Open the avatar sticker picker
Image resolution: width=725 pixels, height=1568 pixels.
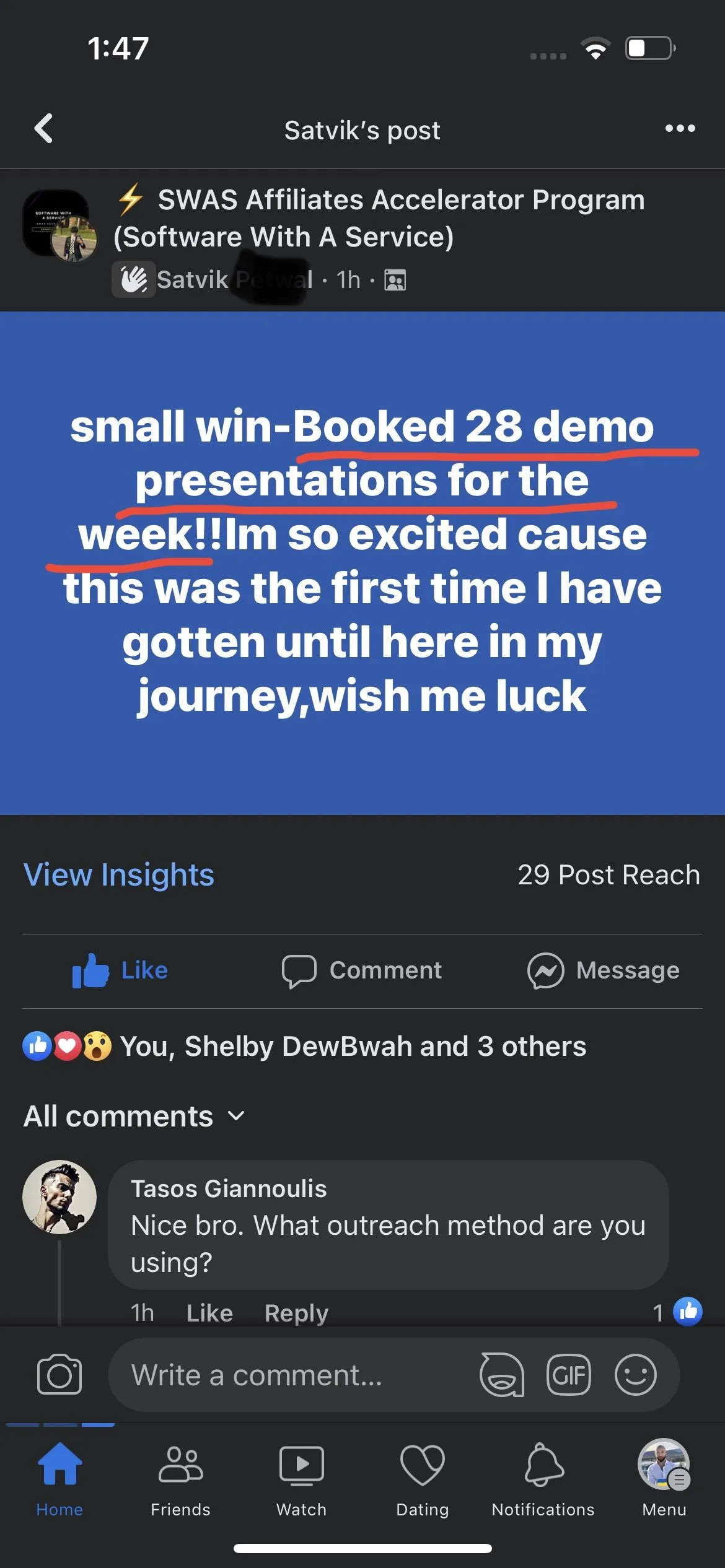[502, 1375]
